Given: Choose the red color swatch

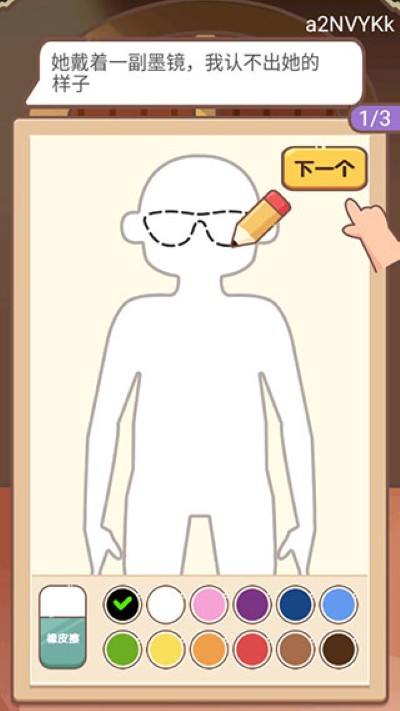Looking at the screenshot, I should click(252, 649).
